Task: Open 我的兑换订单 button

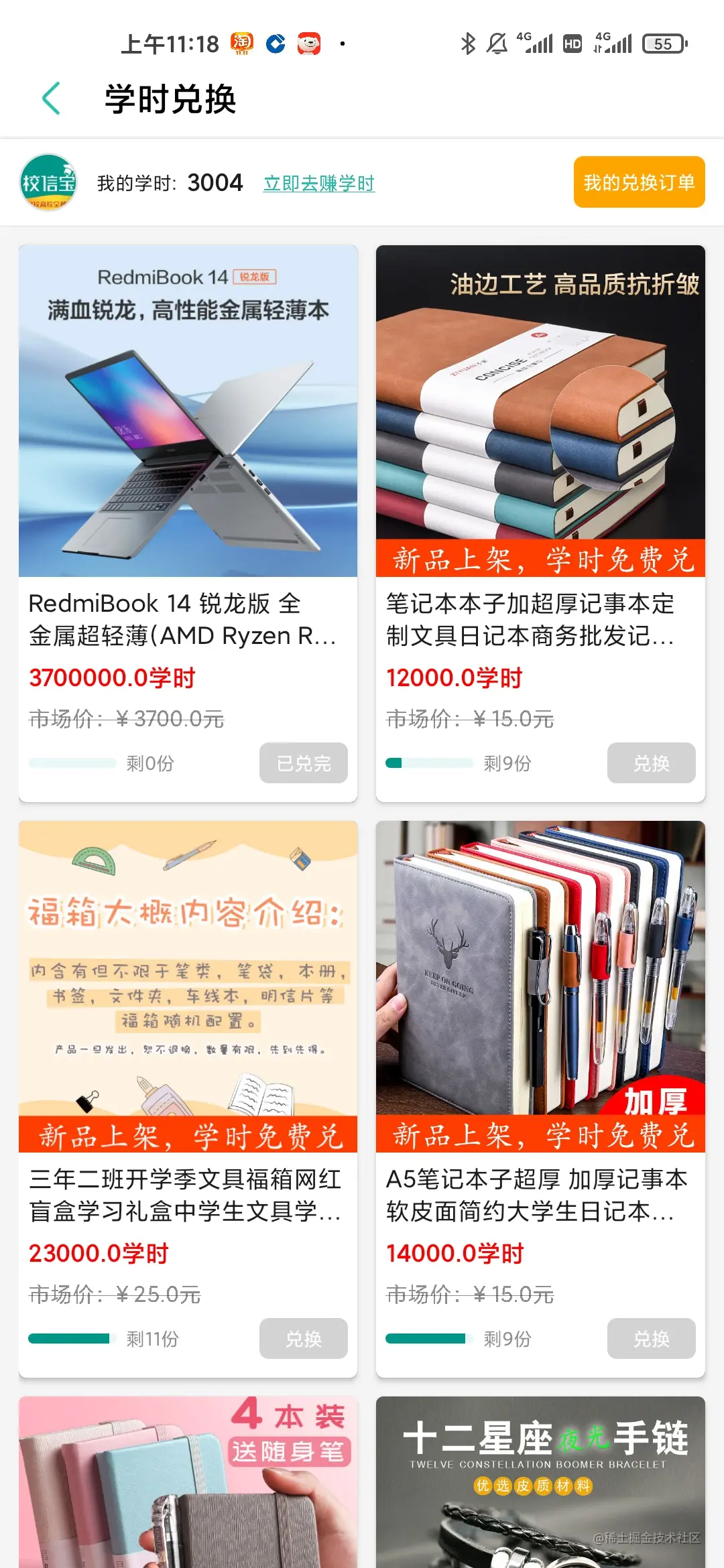Action: (x=639, y=182)
